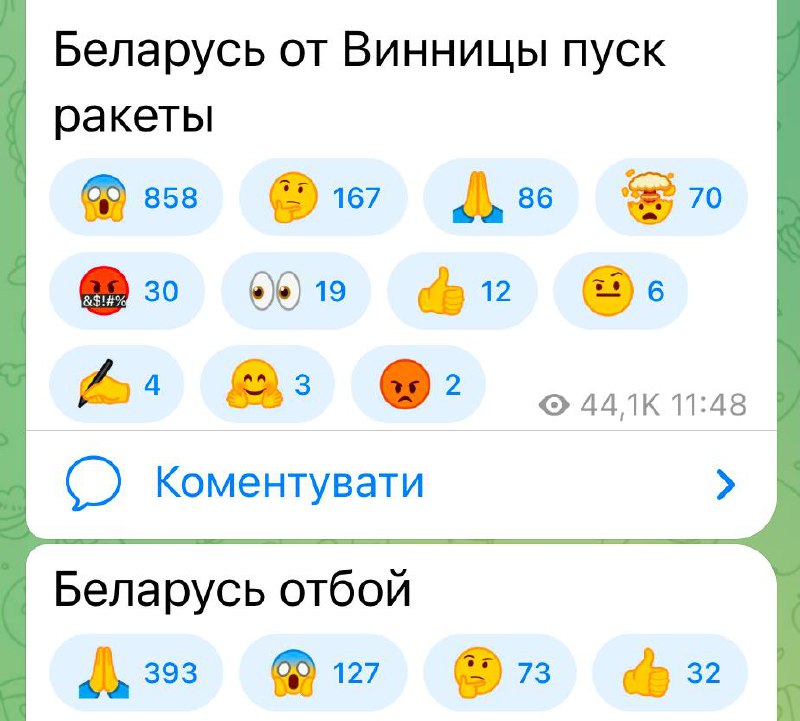Image resolution: width=800 pixels, height=721 pixels.
Task: Select the screaming face reaction with 127
Action: click(323, 673)
